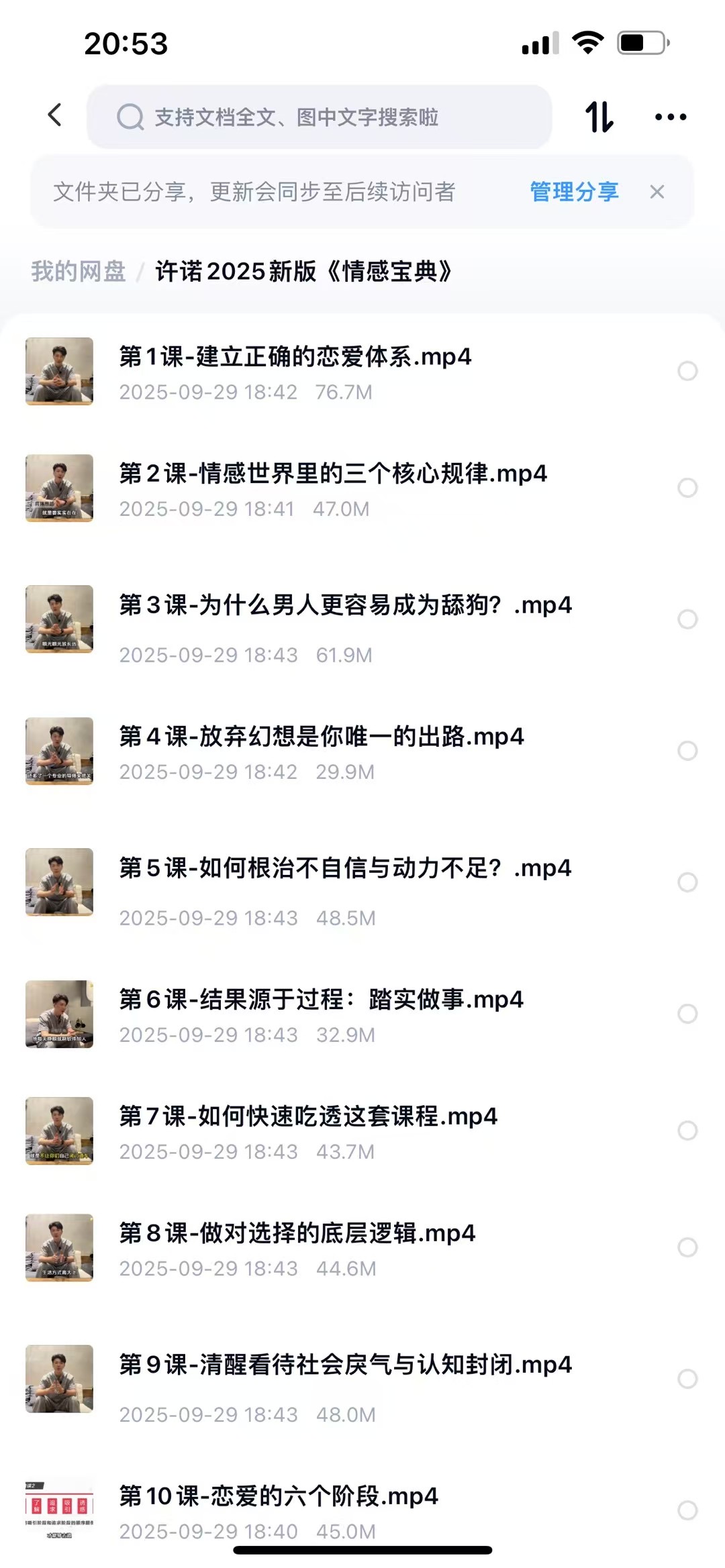Go back using the back arrow
Viewport: 725px width, 1568px height.
pos(55,115)
